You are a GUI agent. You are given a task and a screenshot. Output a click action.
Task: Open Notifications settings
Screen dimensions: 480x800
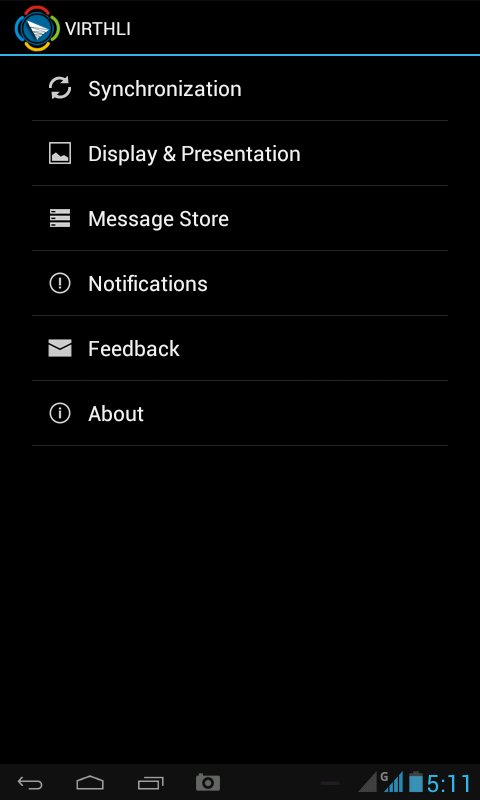(240, 283)
